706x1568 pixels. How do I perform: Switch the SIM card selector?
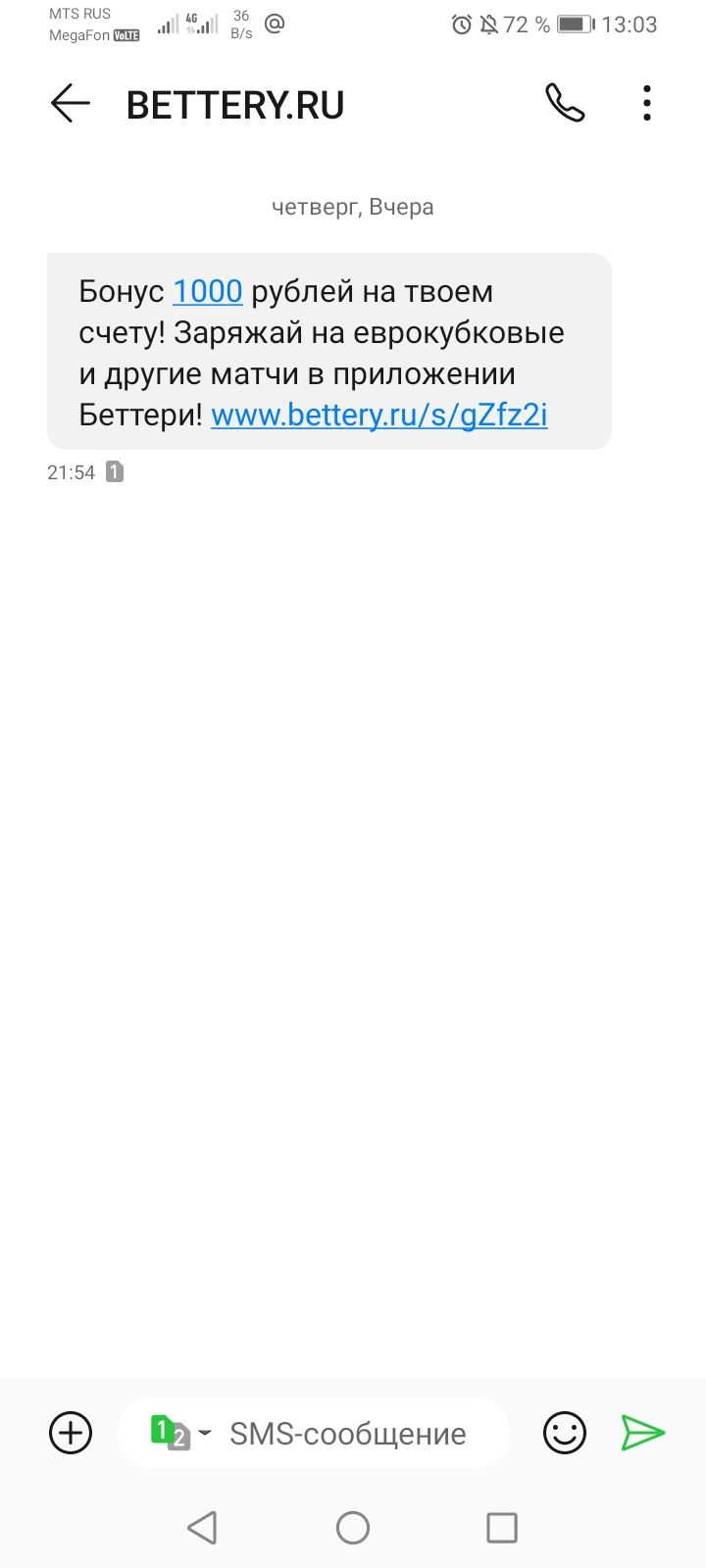pyautogui.click(x=179, y=1433)
